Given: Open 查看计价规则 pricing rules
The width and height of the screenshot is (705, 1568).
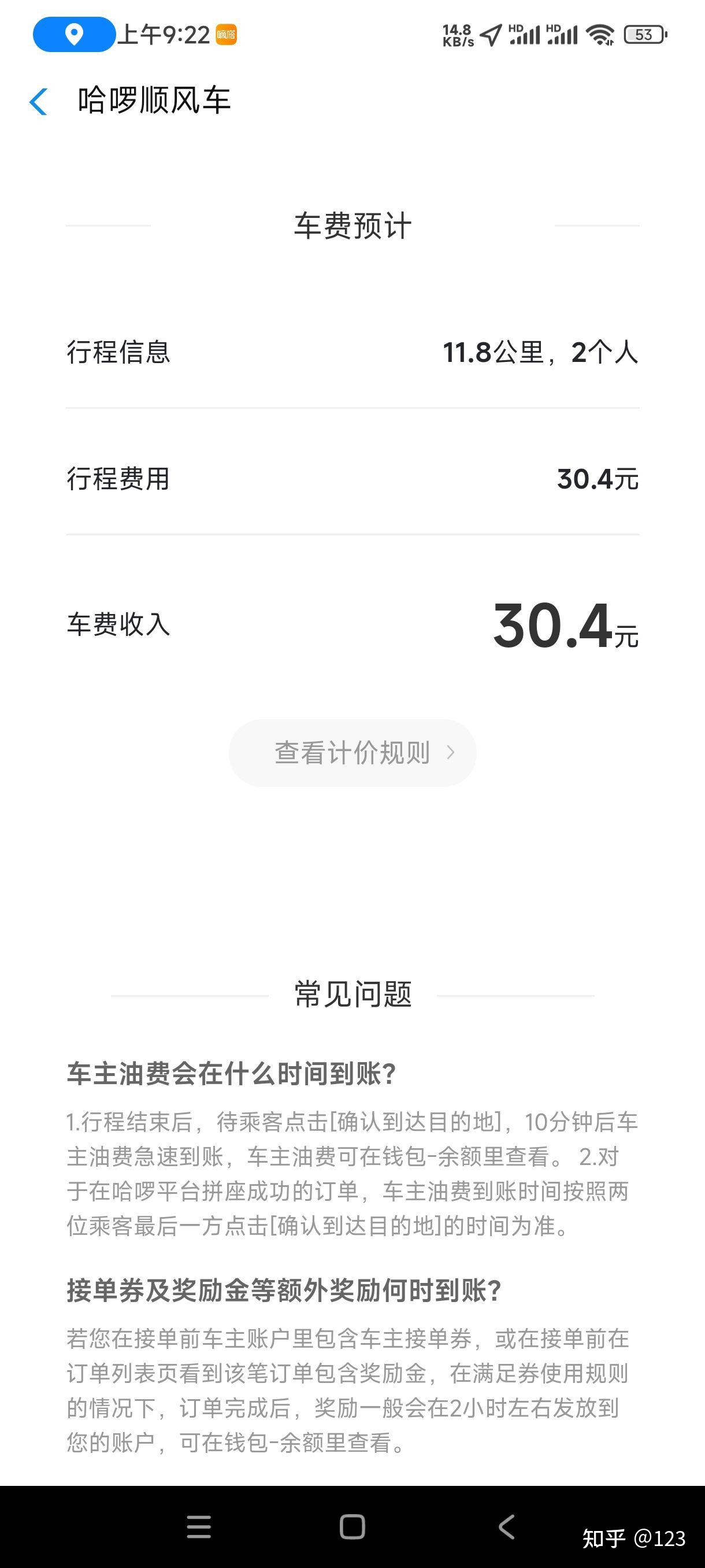Looking at the screenshot, I should 352,753.
